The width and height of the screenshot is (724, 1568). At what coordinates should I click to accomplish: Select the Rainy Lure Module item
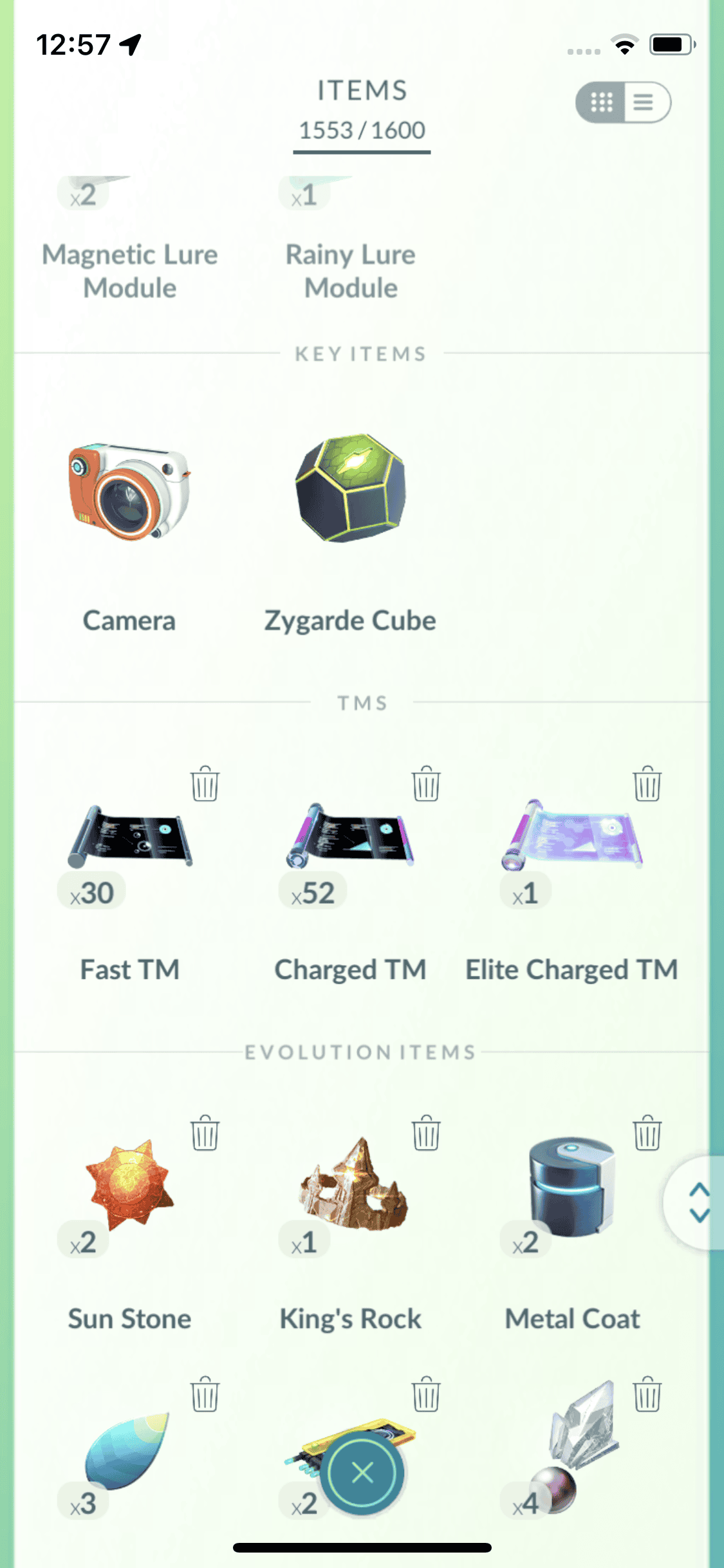coord(351,270)
